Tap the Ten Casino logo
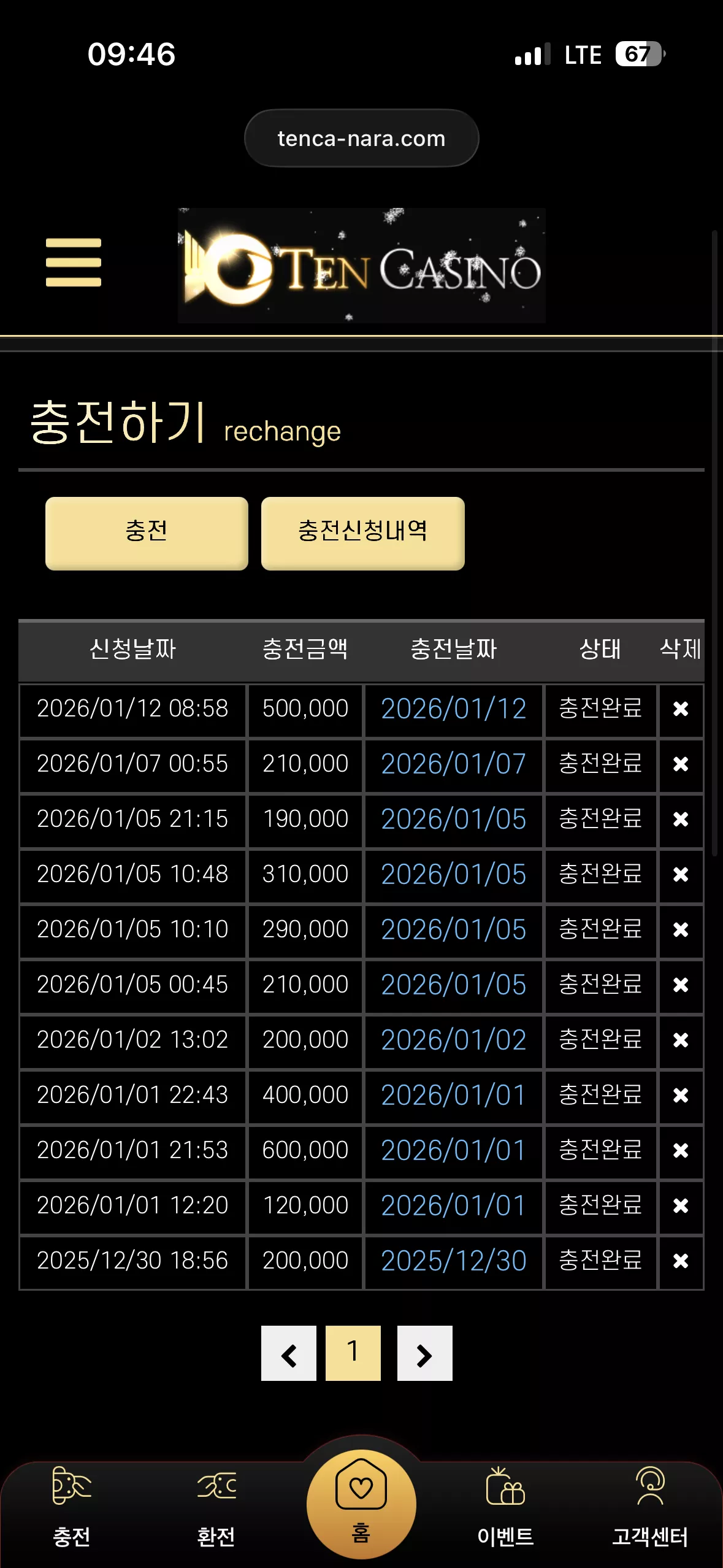723x1568 pixels. (361, 266)
